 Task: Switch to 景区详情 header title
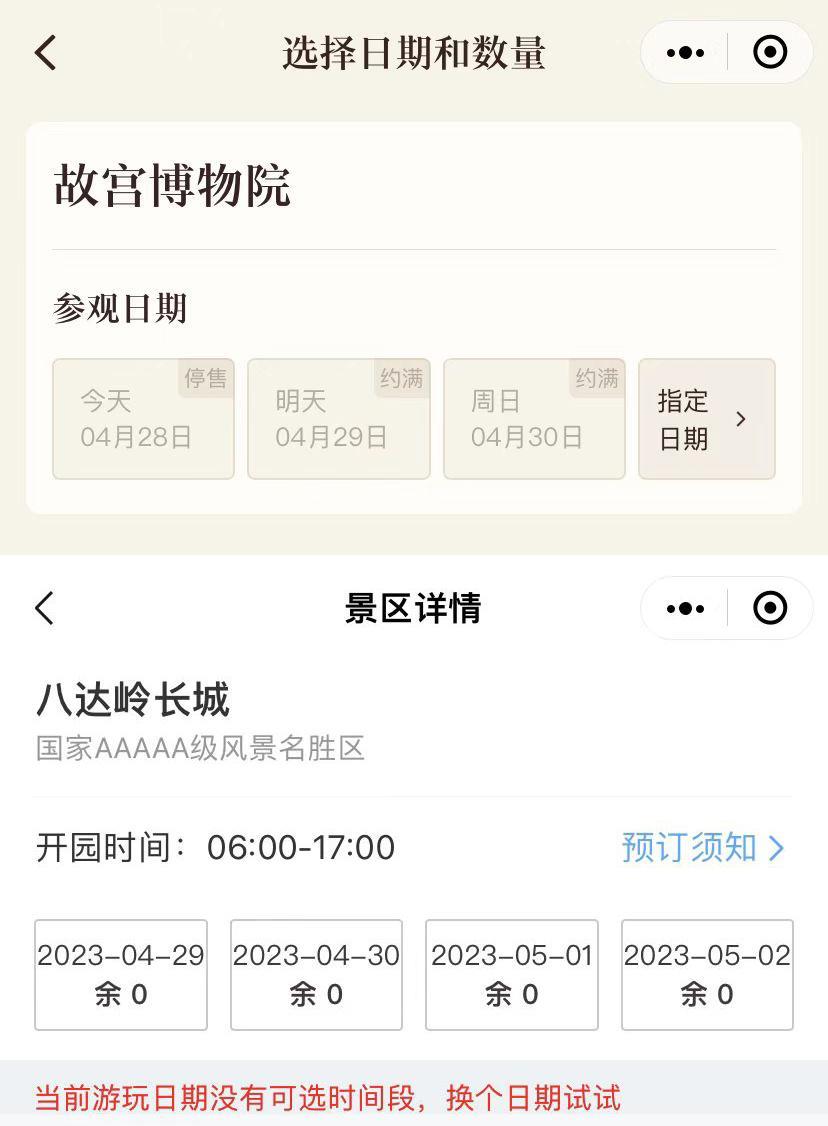[414, 608]
